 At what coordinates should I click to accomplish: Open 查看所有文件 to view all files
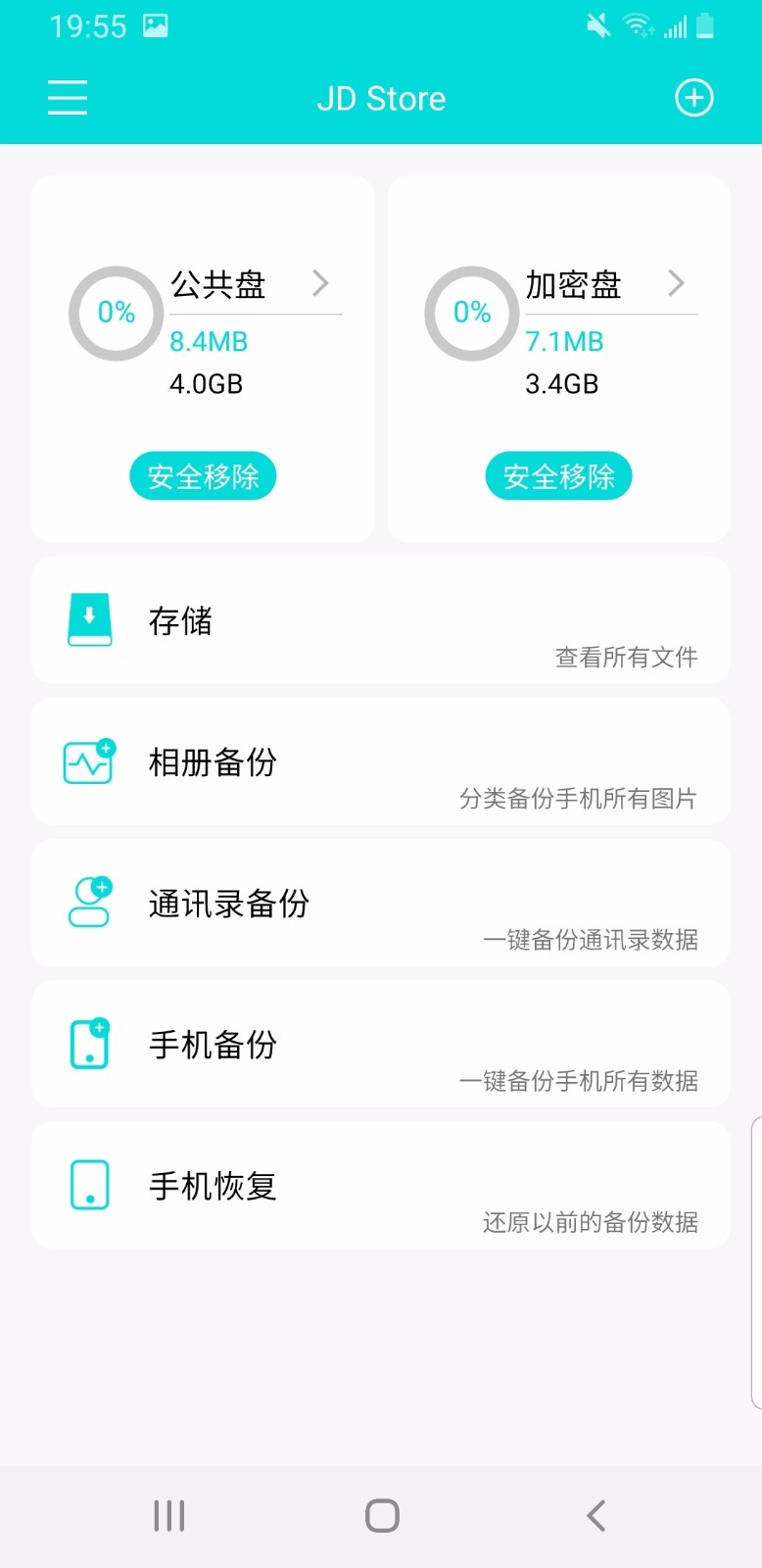(x=625, y=658)
